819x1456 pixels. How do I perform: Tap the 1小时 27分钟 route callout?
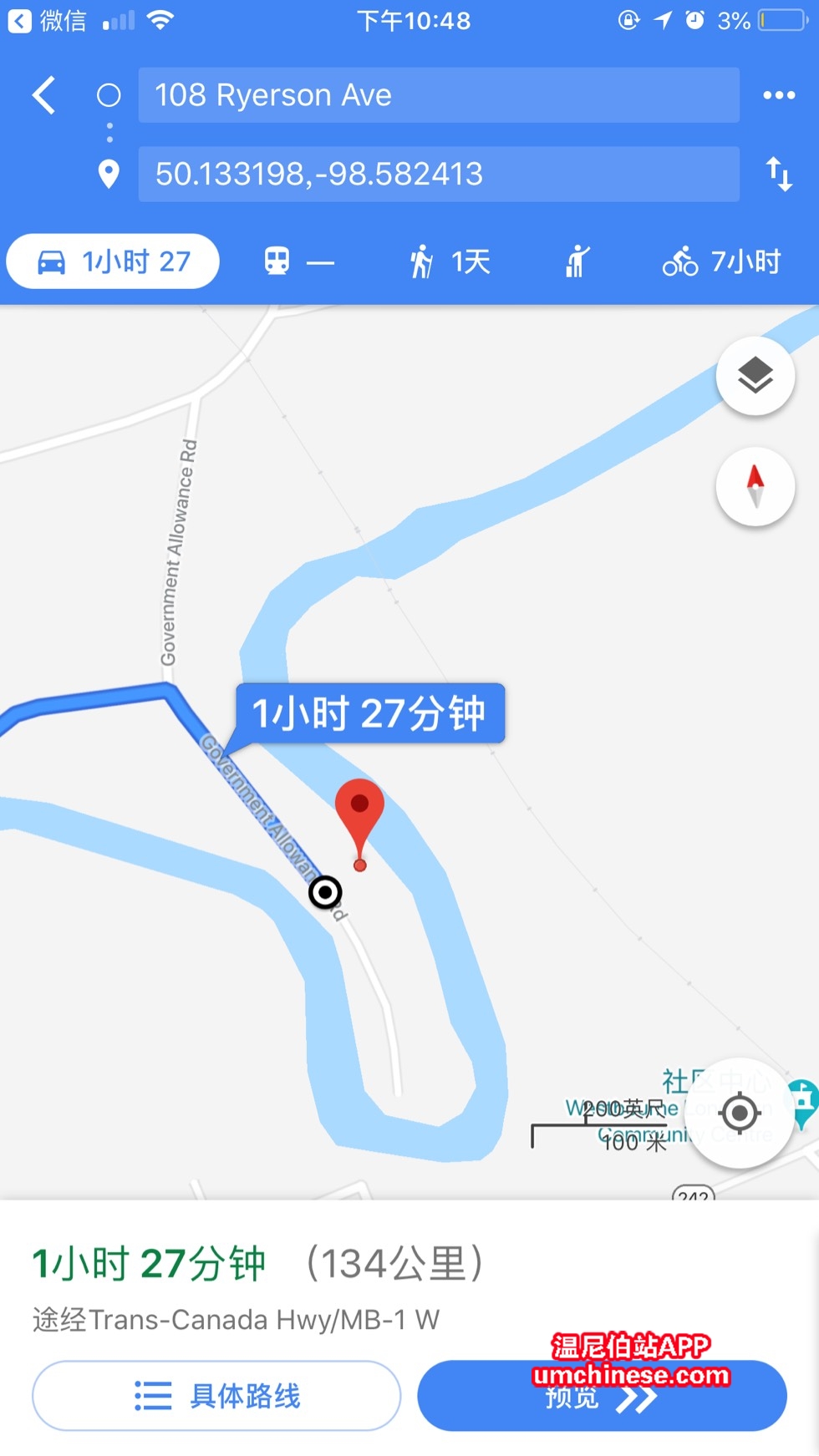click(369, 713)
